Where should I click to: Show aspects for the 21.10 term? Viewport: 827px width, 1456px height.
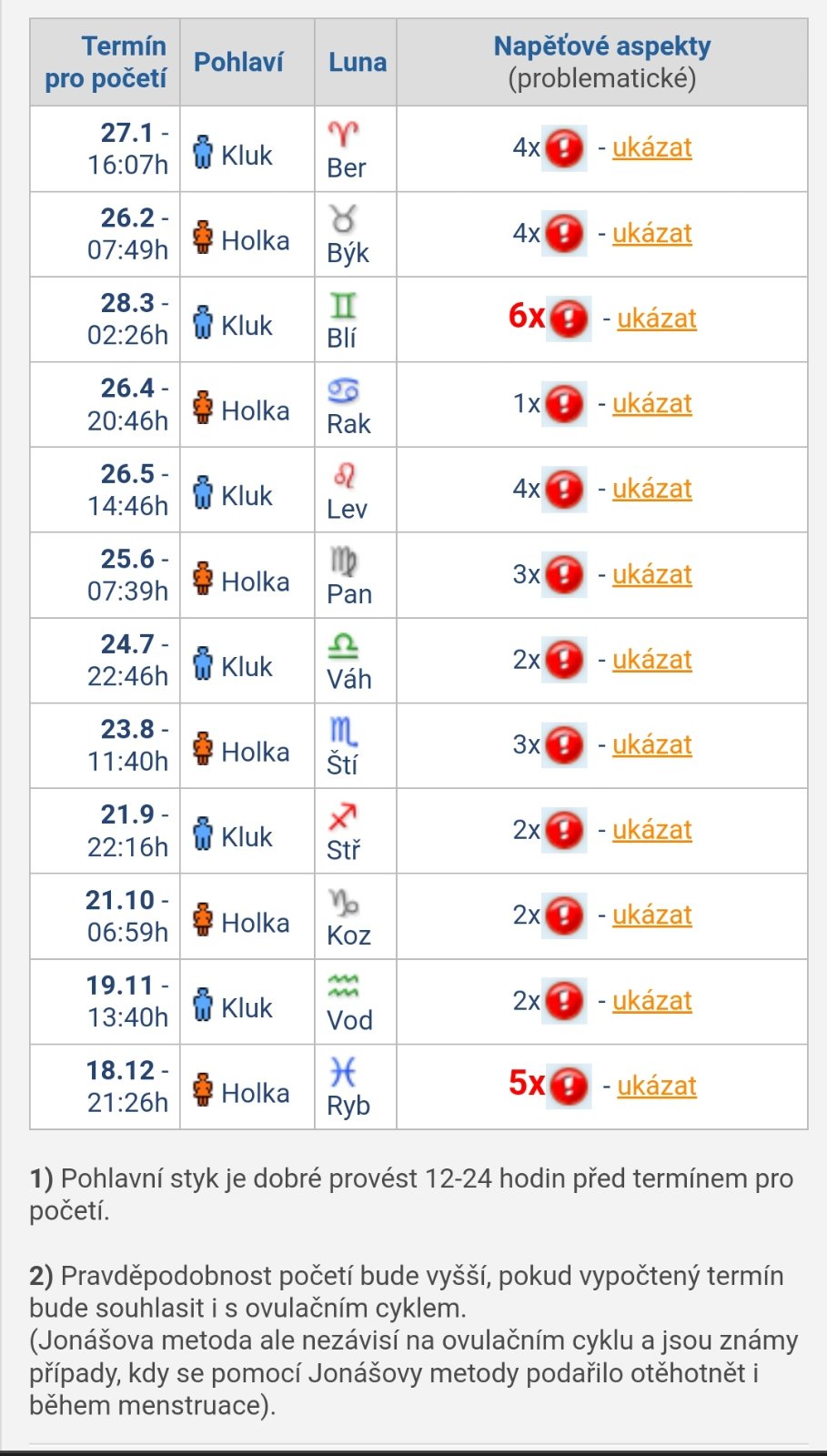[651, 915]
